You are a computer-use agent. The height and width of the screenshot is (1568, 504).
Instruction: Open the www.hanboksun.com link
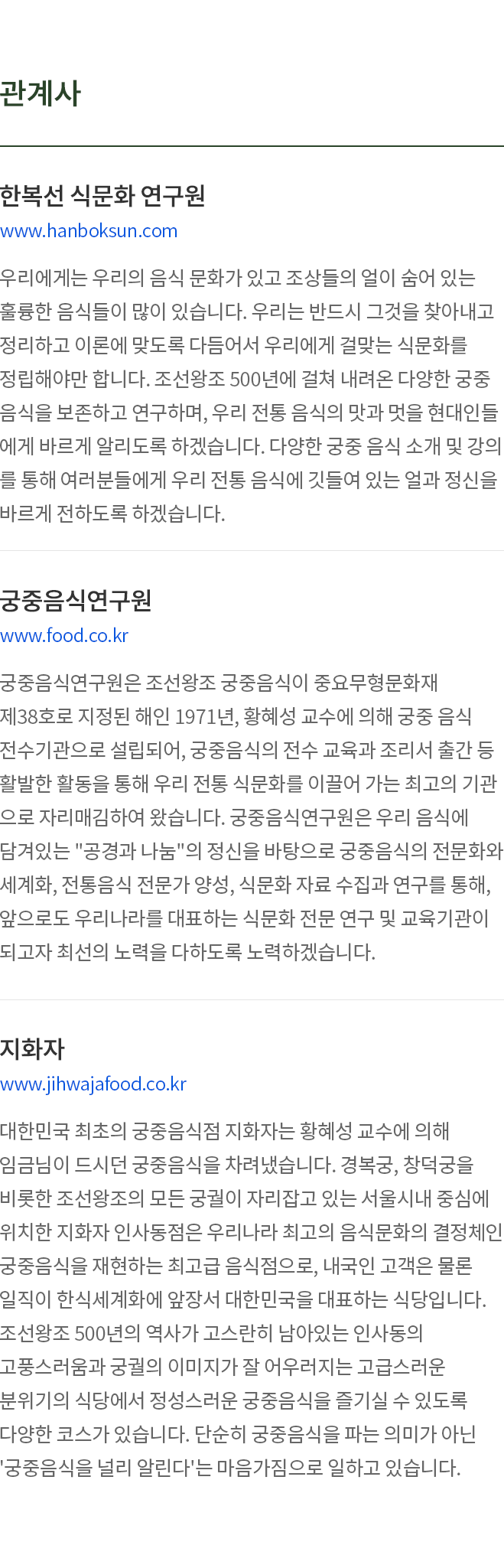pos(89,230)
